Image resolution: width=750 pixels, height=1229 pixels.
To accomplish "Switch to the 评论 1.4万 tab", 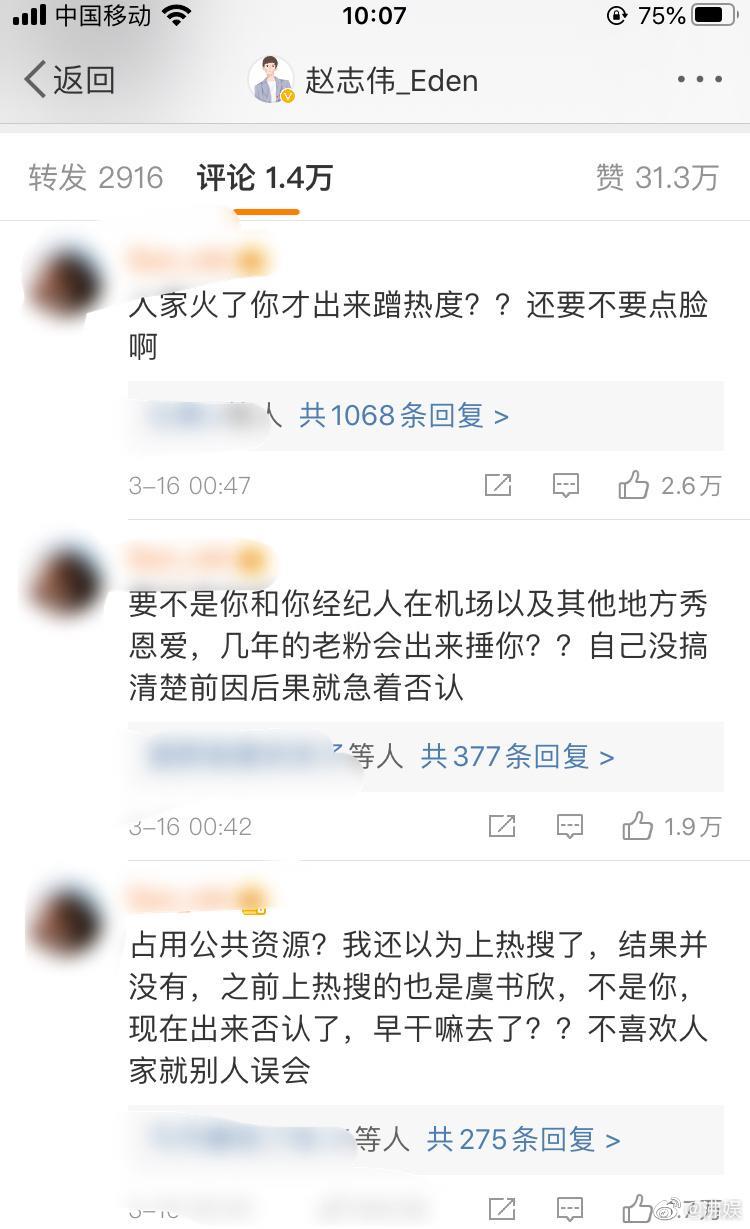I will tap(265, 178).
